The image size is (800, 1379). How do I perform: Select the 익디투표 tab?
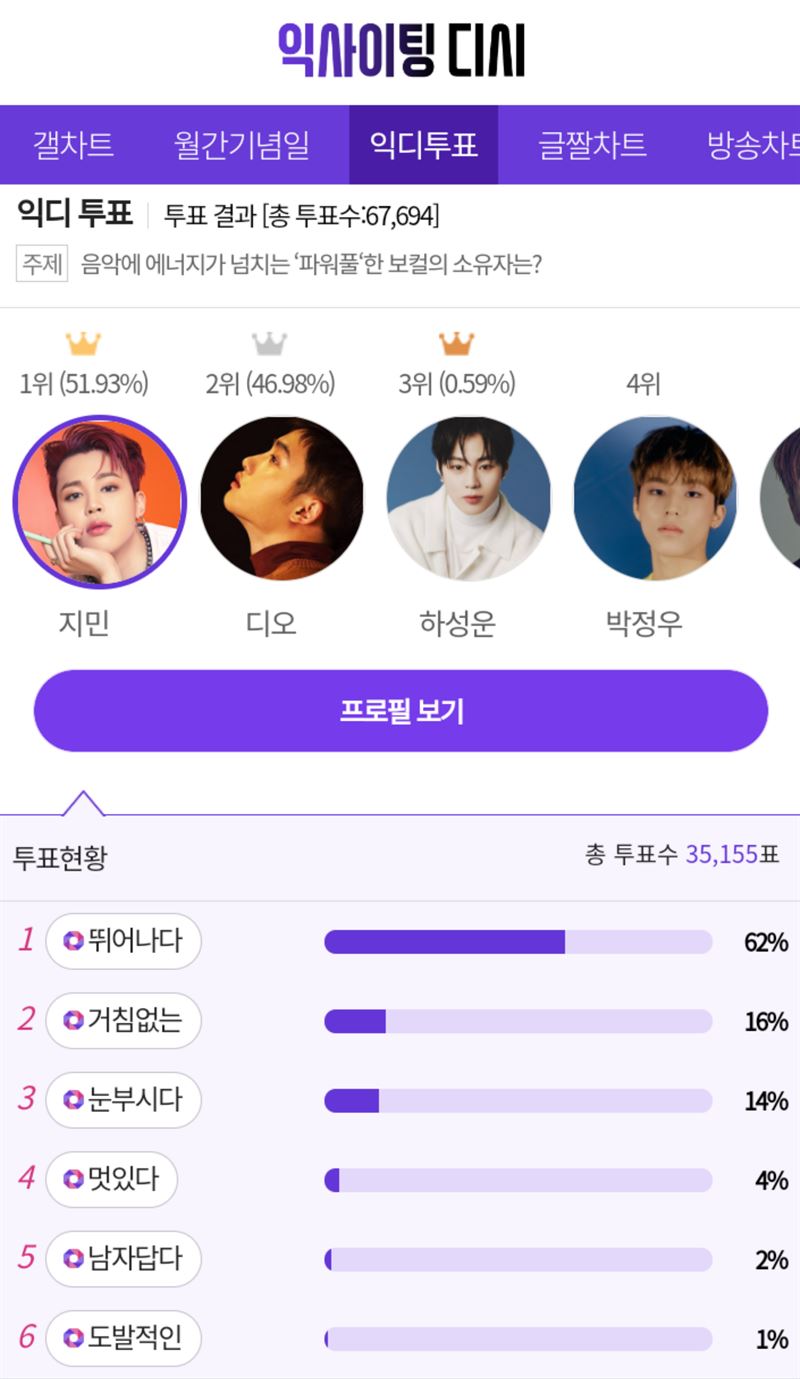423,145
